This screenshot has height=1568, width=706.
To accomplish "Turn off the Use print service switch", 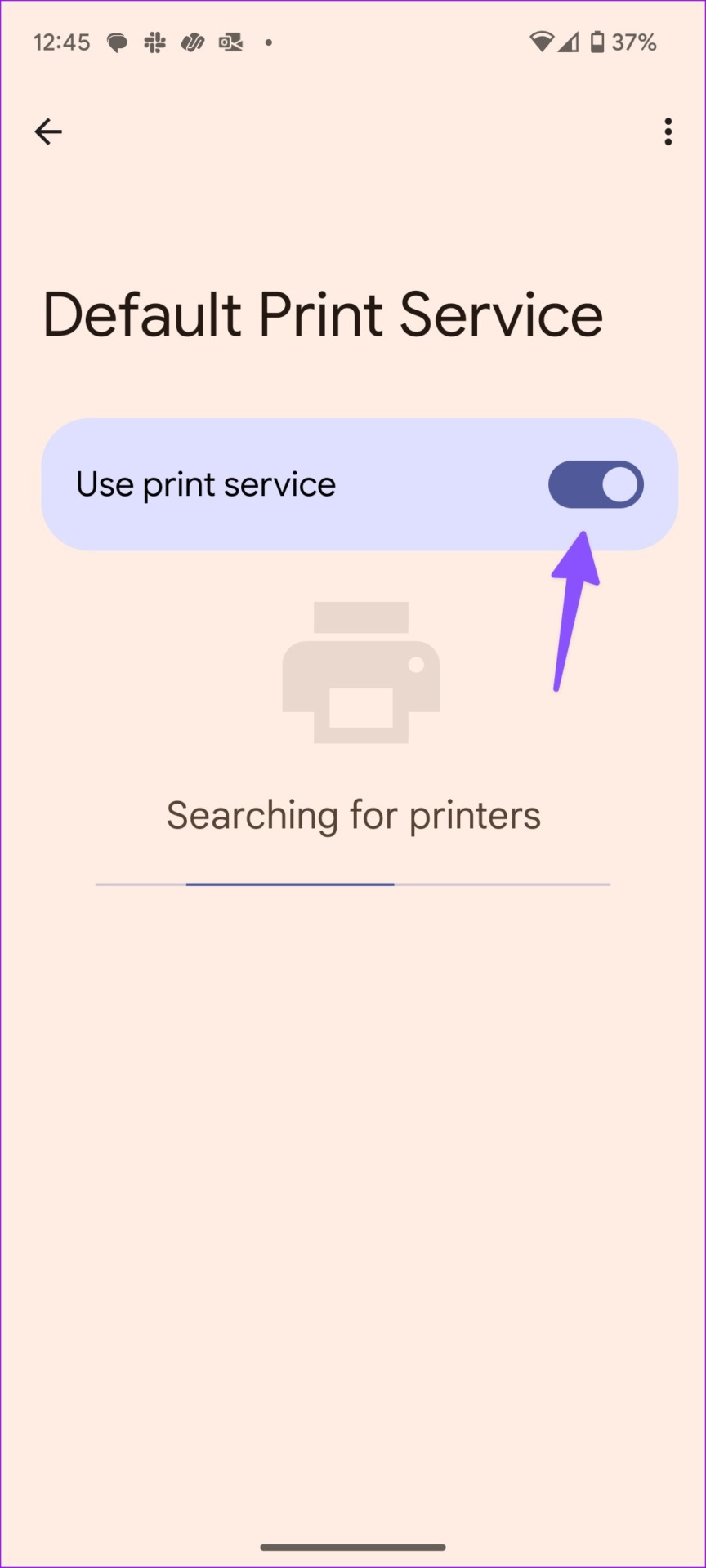I will 596,484.
